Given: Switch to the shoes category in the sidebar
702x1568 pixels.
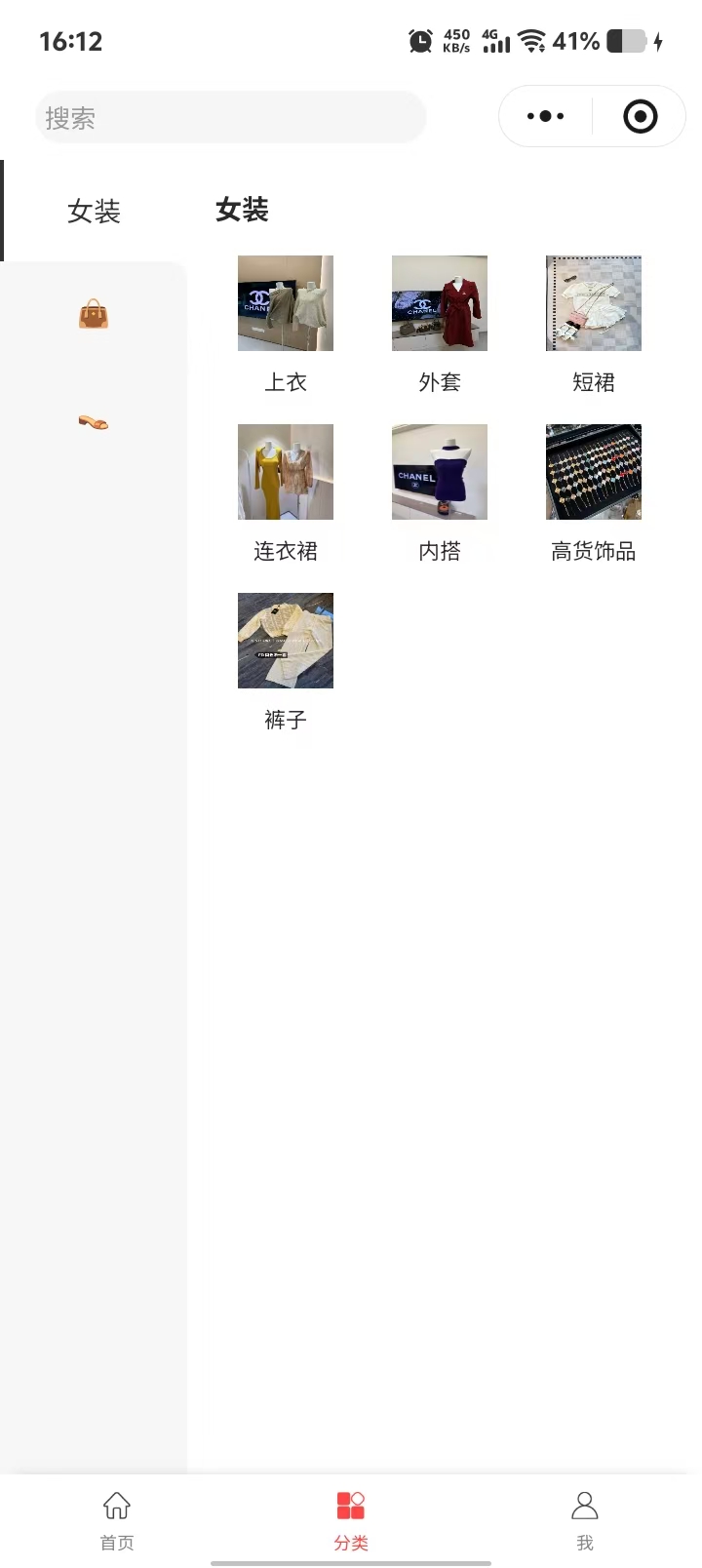Looking at the screenshot, I should pos(94,421).
